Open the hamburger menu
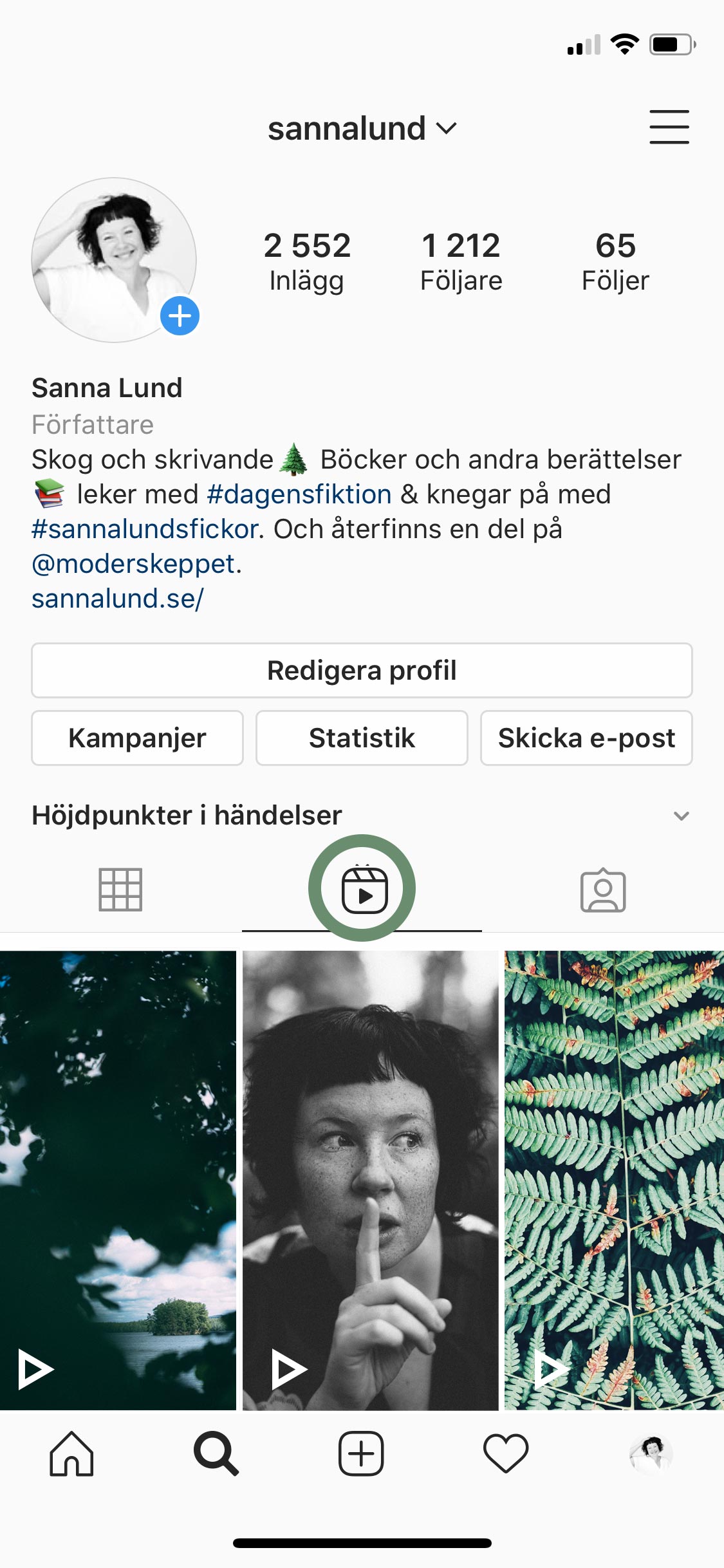Viewport: 724px width, 1568px height. point(669,127)
